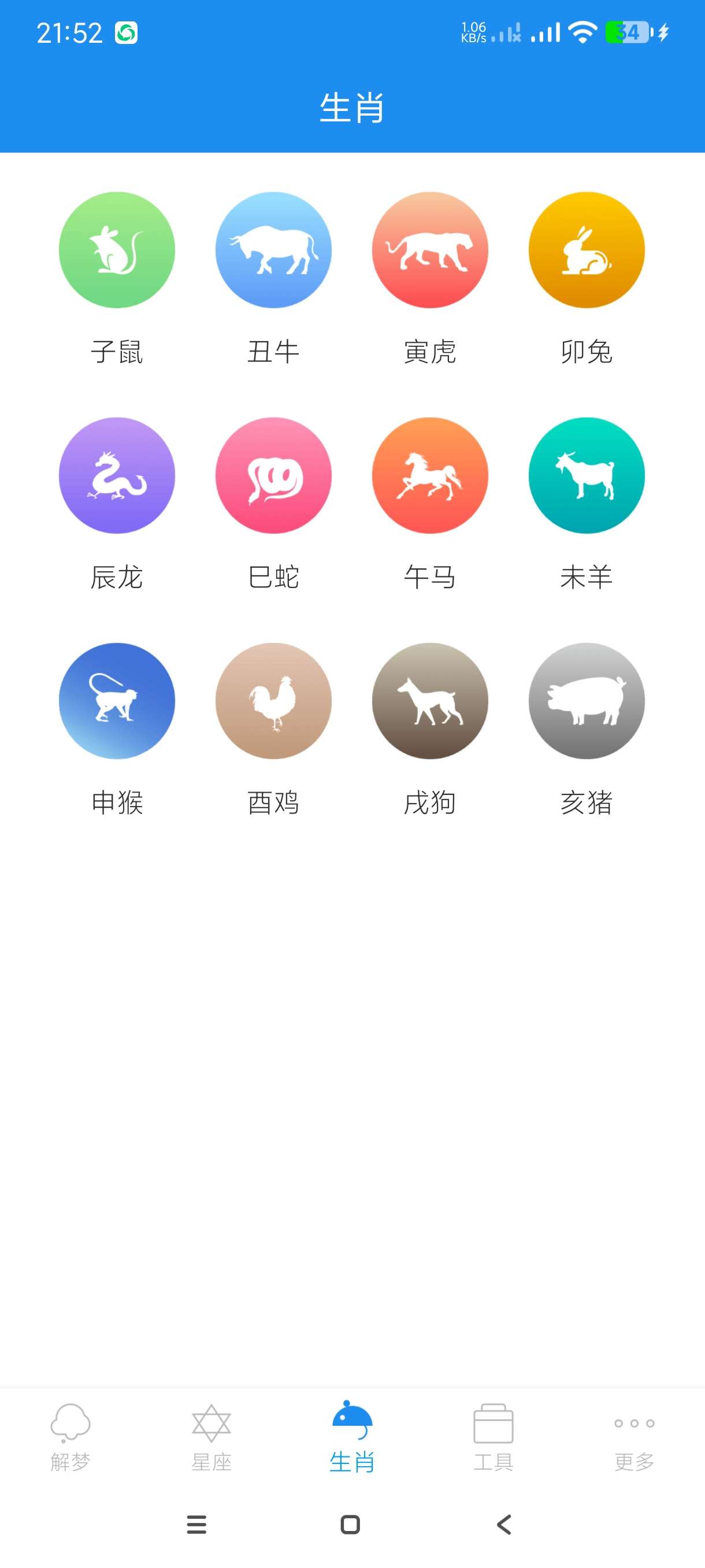This screenshot has height=1568, width=705.
Task: Go to the 星座 tab
Action: (x=211, y=1437)
